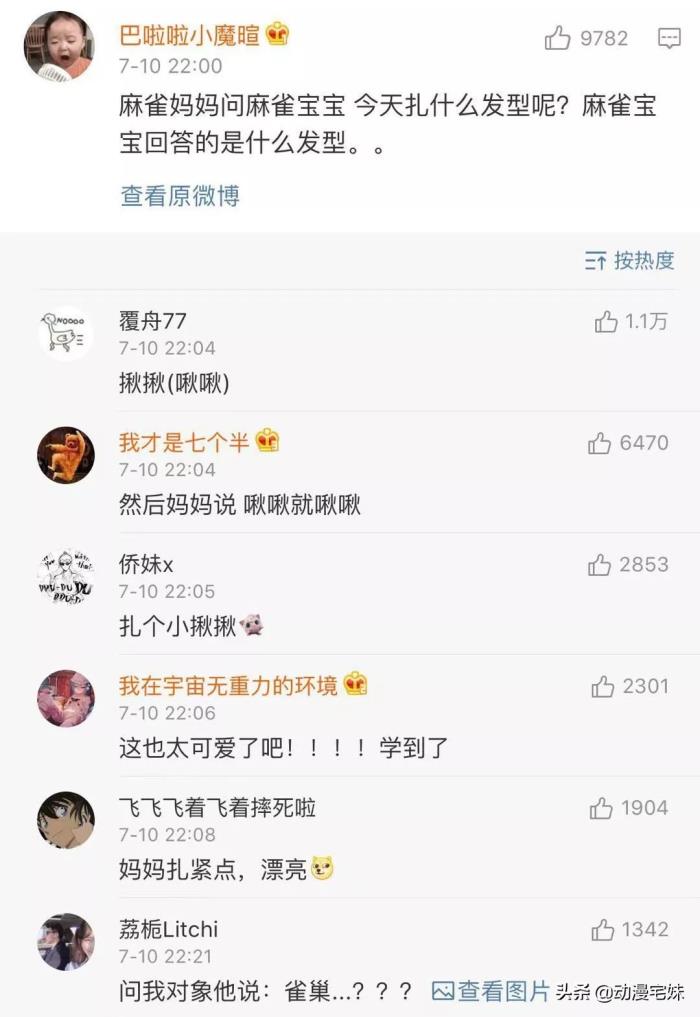
Task: Open the 查看原微博 link
Action: pyautogui.click(x=180, y=195)
